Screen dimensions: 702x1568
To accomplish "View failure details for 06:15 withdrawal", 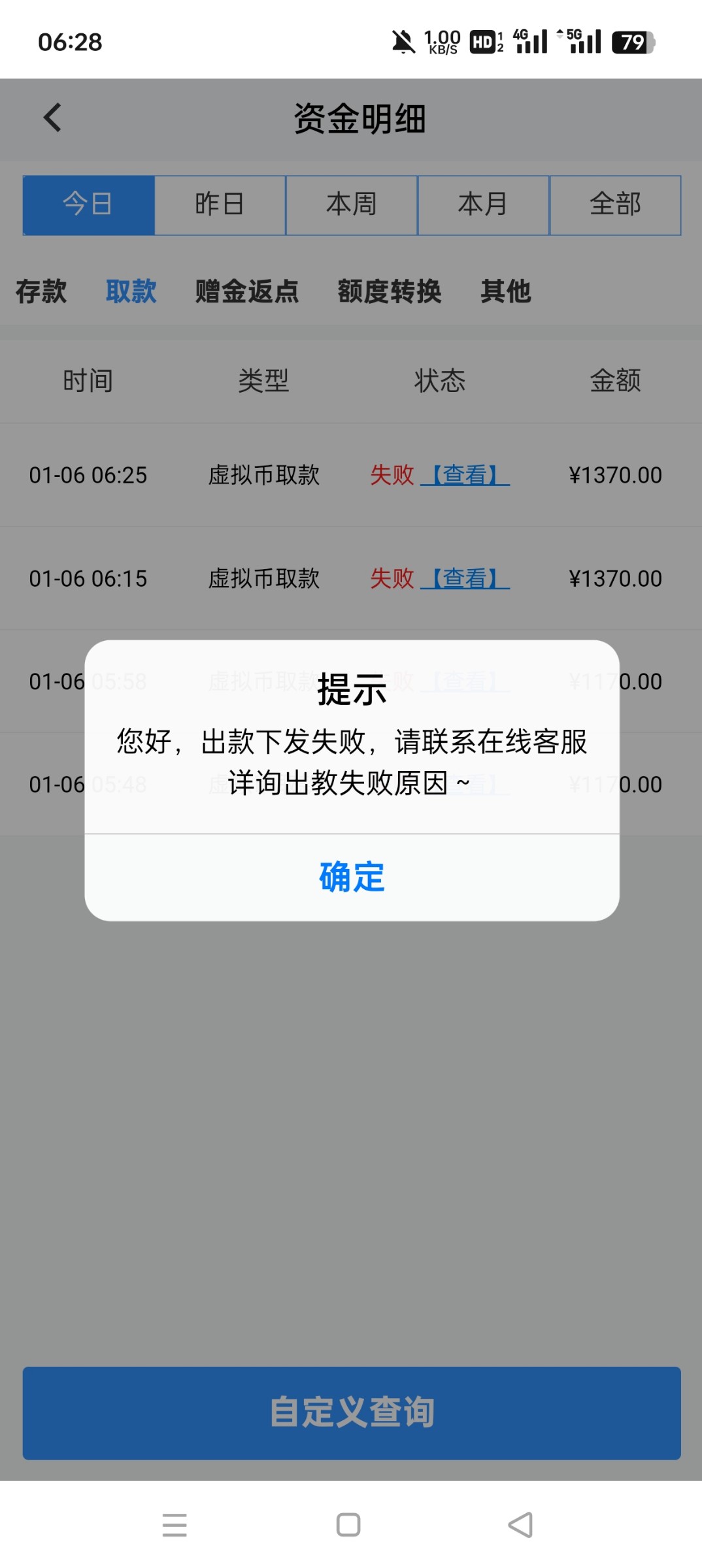I will [465, 578].
